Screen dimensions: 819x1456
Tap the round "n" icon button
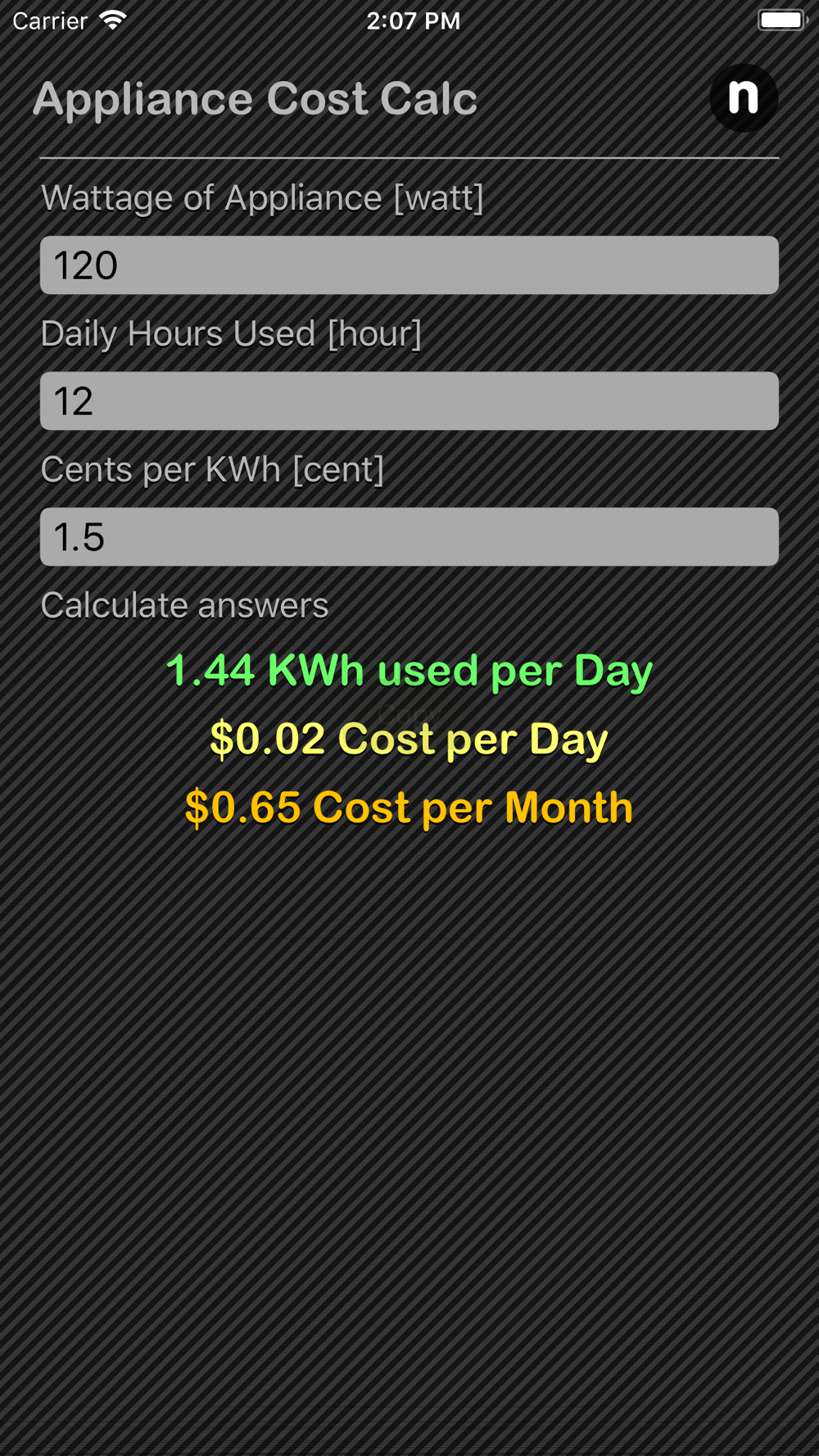pyautogui.click(x=744, y=98)
